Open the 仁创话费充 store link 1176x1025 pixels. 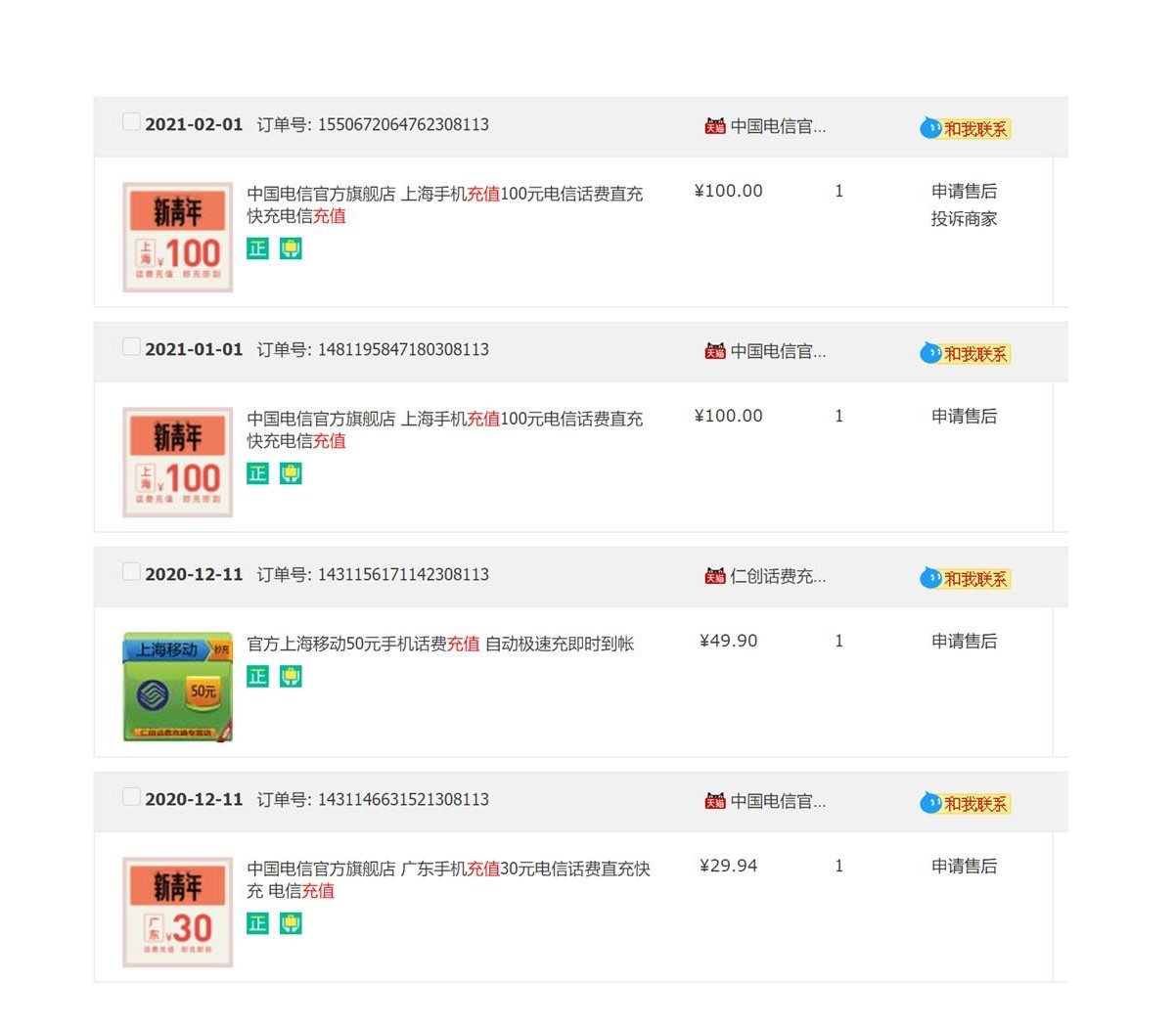pyautogui.click(x=777, y=576)
